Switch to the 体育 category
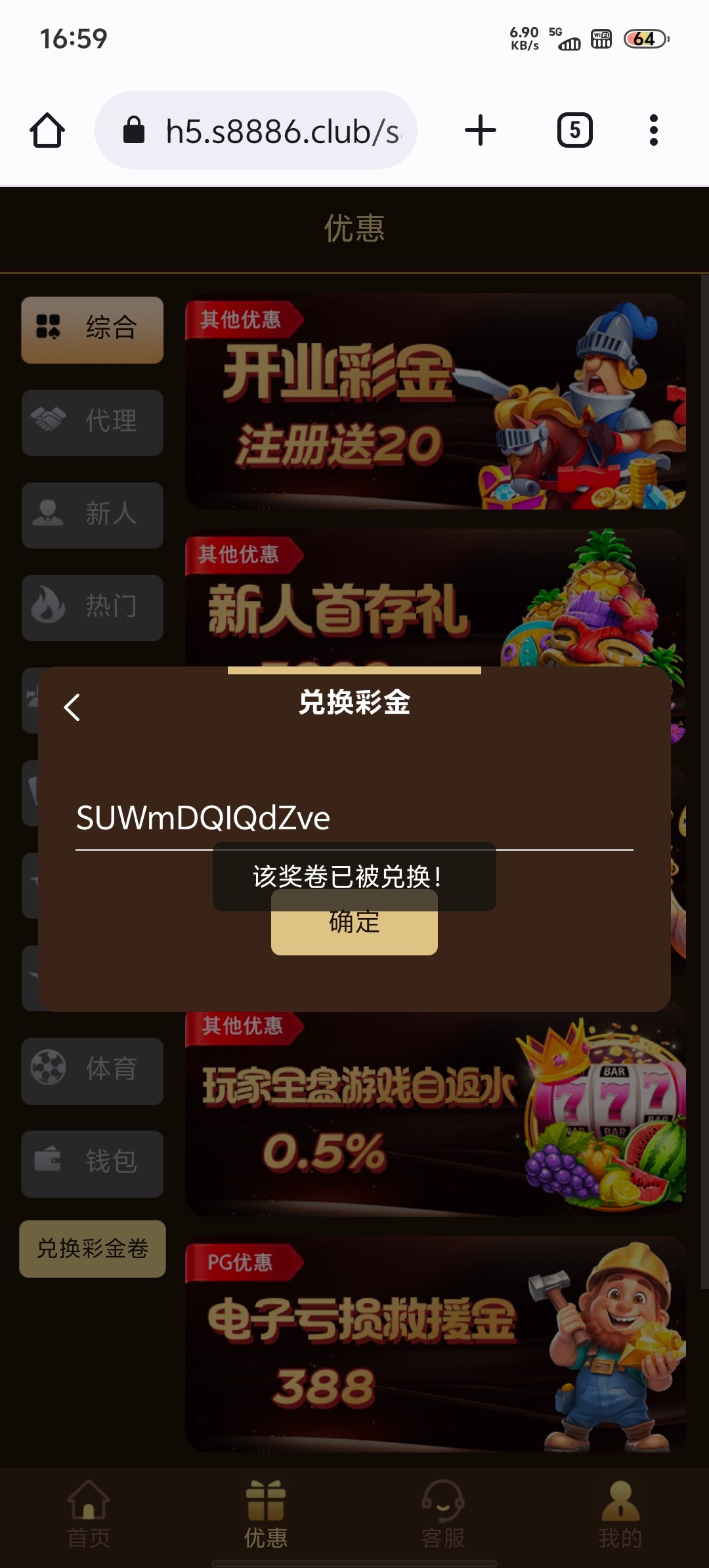The width and height of the screenshot is (709, 1568). click(x=92, y=1070)
